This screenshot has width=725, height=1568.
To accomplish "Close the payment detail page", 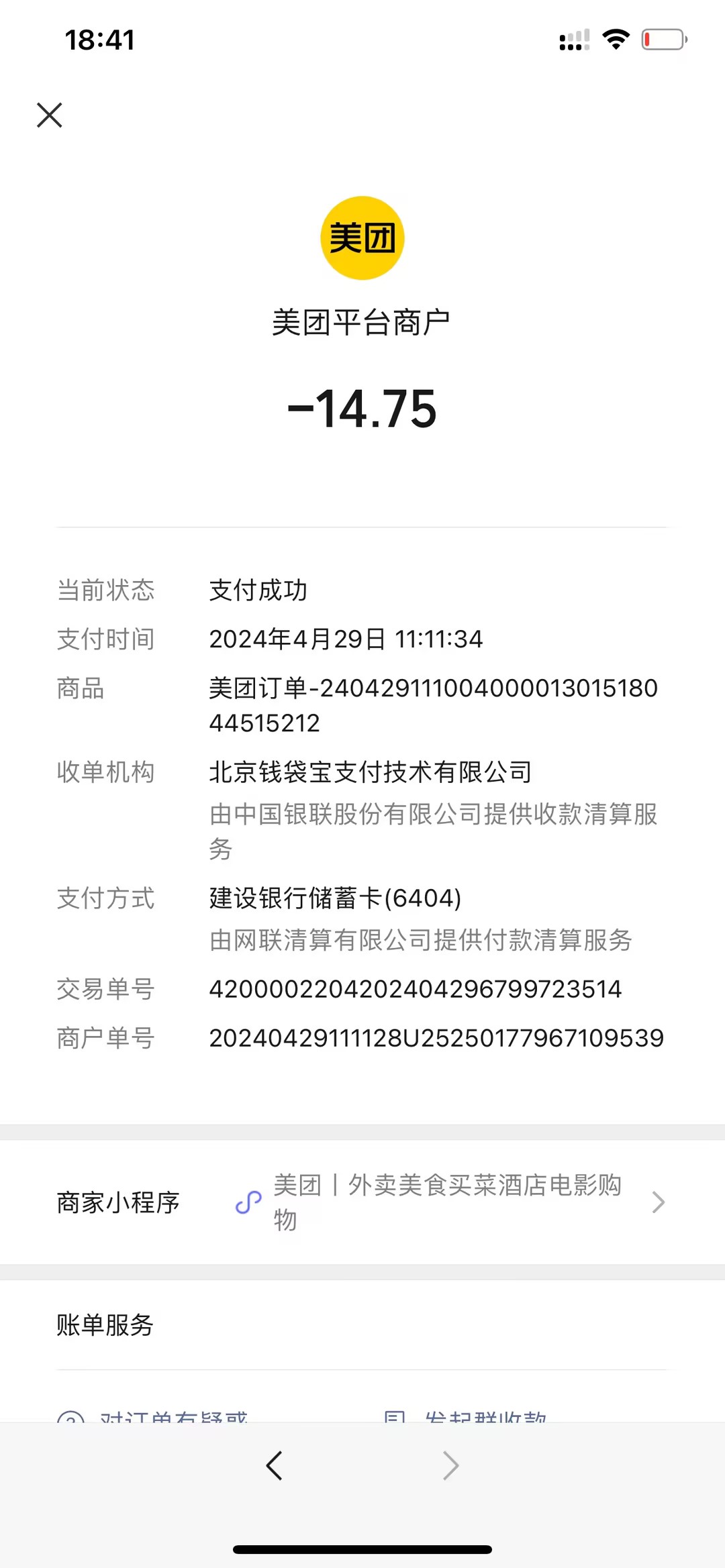I will [x=50, y=115].
